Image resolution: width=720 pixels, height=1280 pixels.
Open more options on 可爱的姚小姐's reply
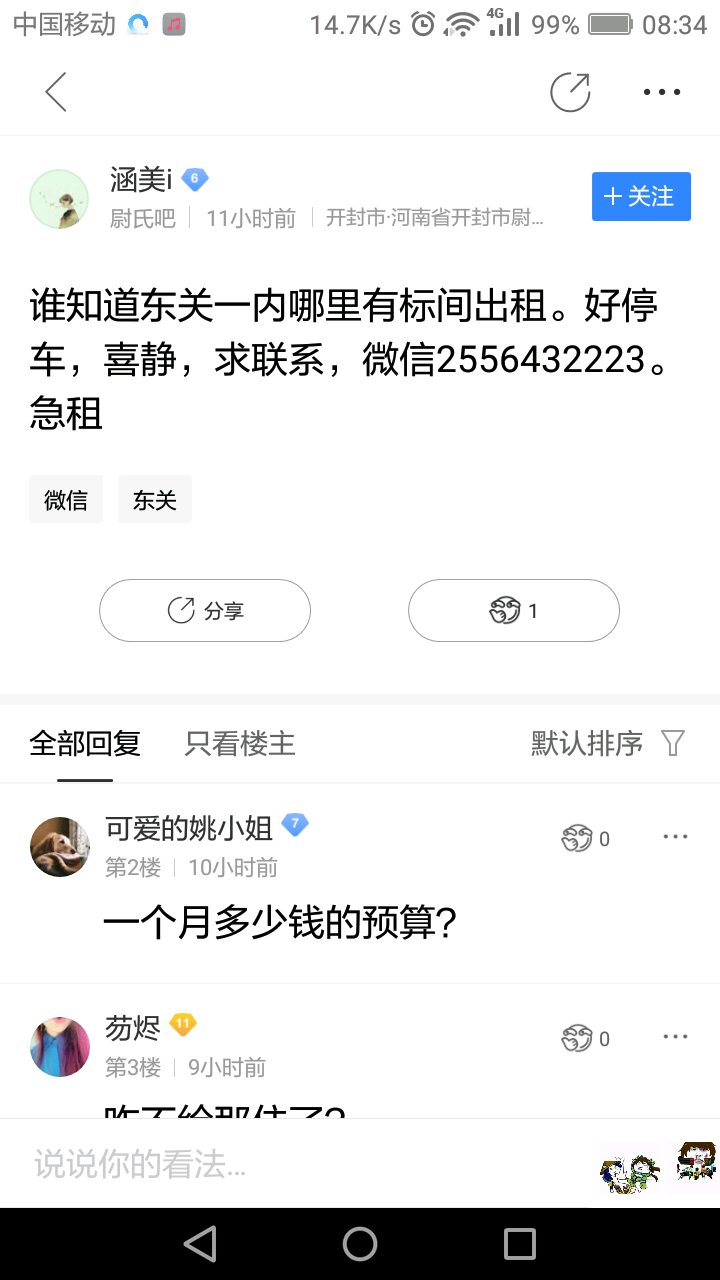[676, 837]
